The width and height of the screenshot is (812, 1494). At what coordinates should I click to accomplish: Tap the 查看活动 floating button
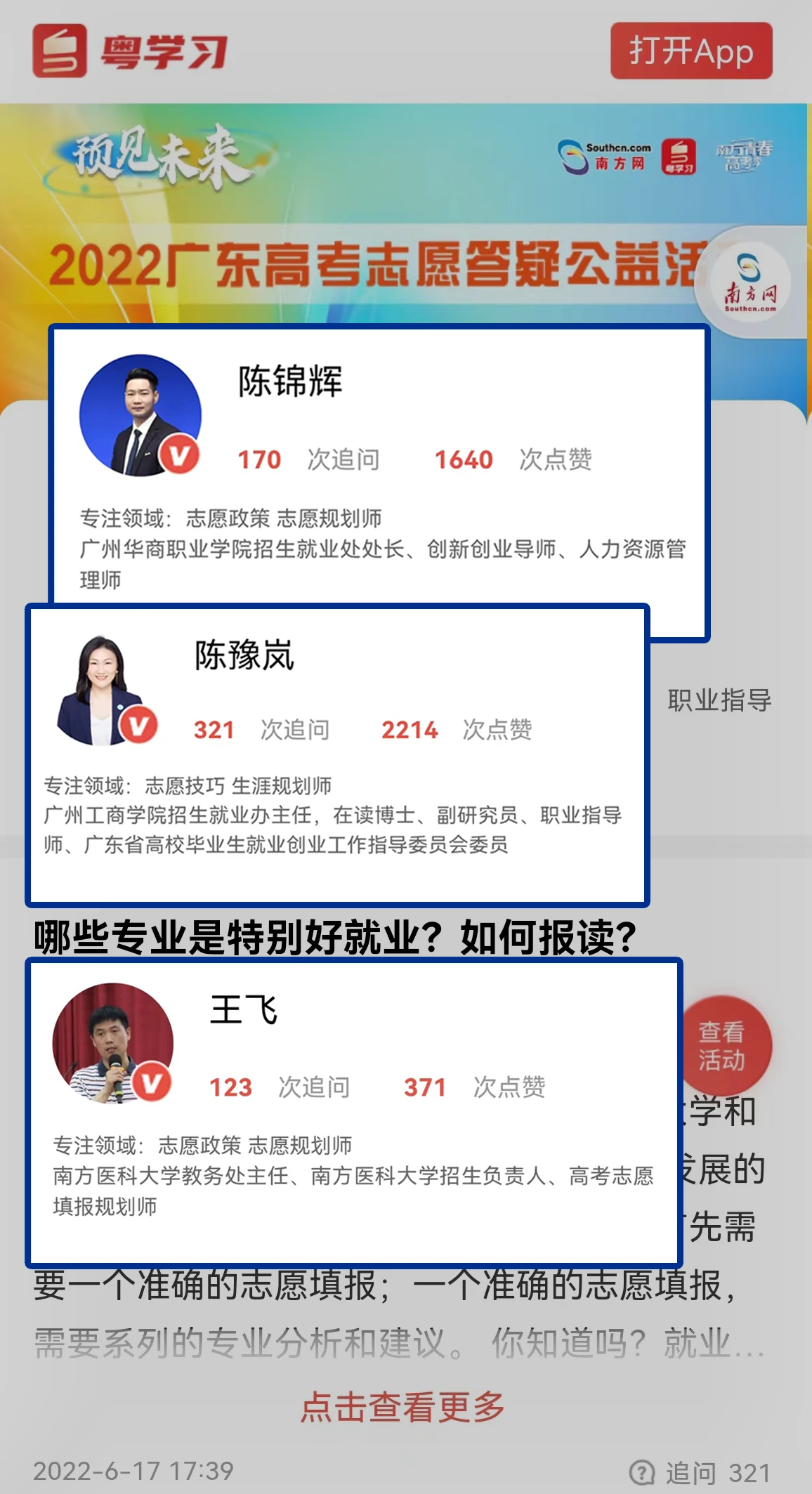727,1045
